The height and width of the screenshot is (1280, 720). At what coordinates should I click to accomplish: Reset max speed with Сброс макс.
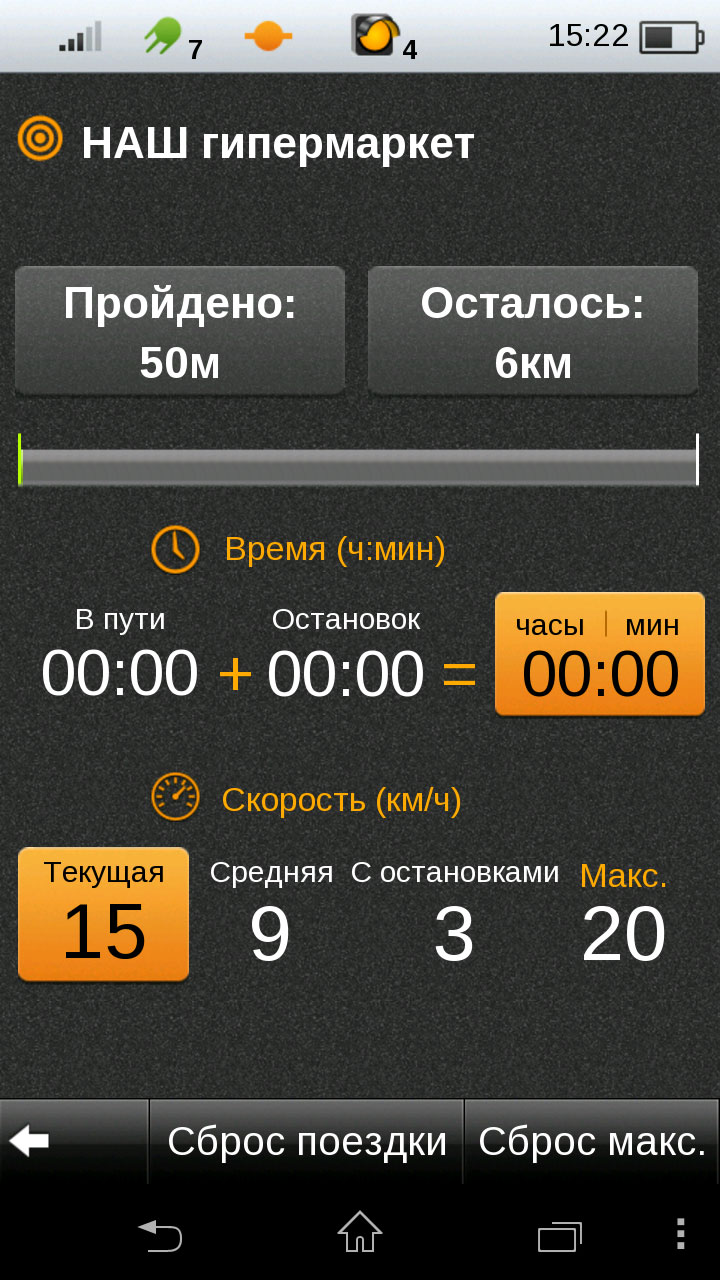(x=592, y=1141)
